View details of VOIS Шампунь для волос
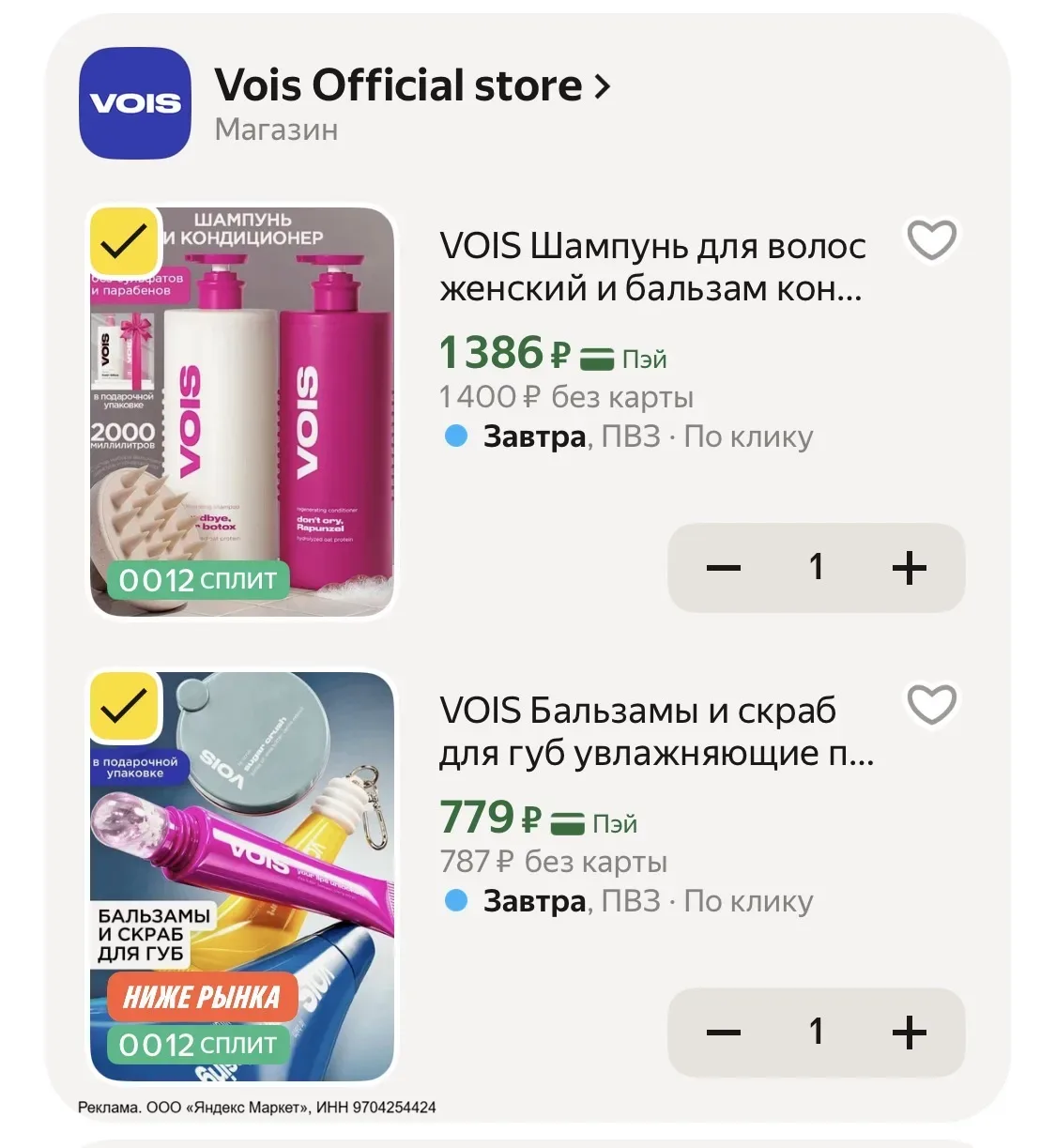 click(x=651, y=267)
